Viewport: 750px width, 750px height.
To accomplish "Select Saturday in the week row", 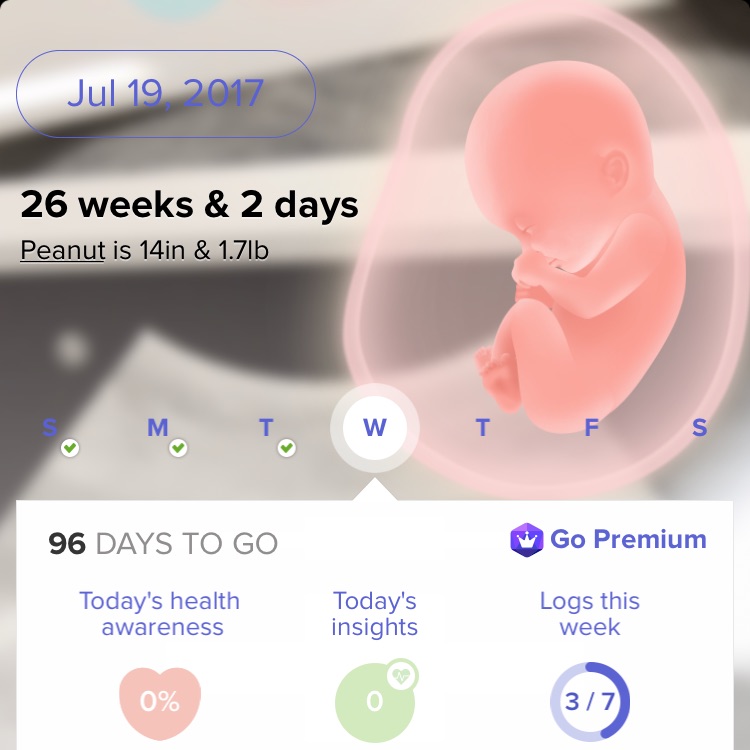I will [x=700, y=429].
